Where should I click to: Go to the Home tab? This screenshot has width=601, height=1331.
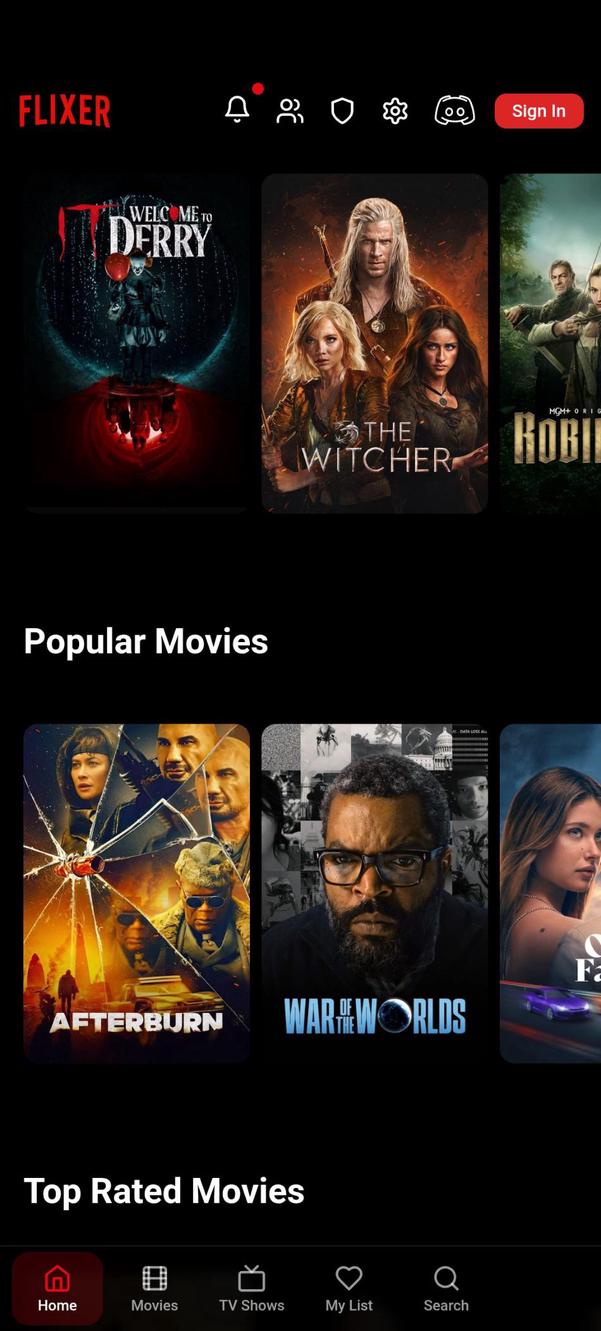[x=57, y=1288]
